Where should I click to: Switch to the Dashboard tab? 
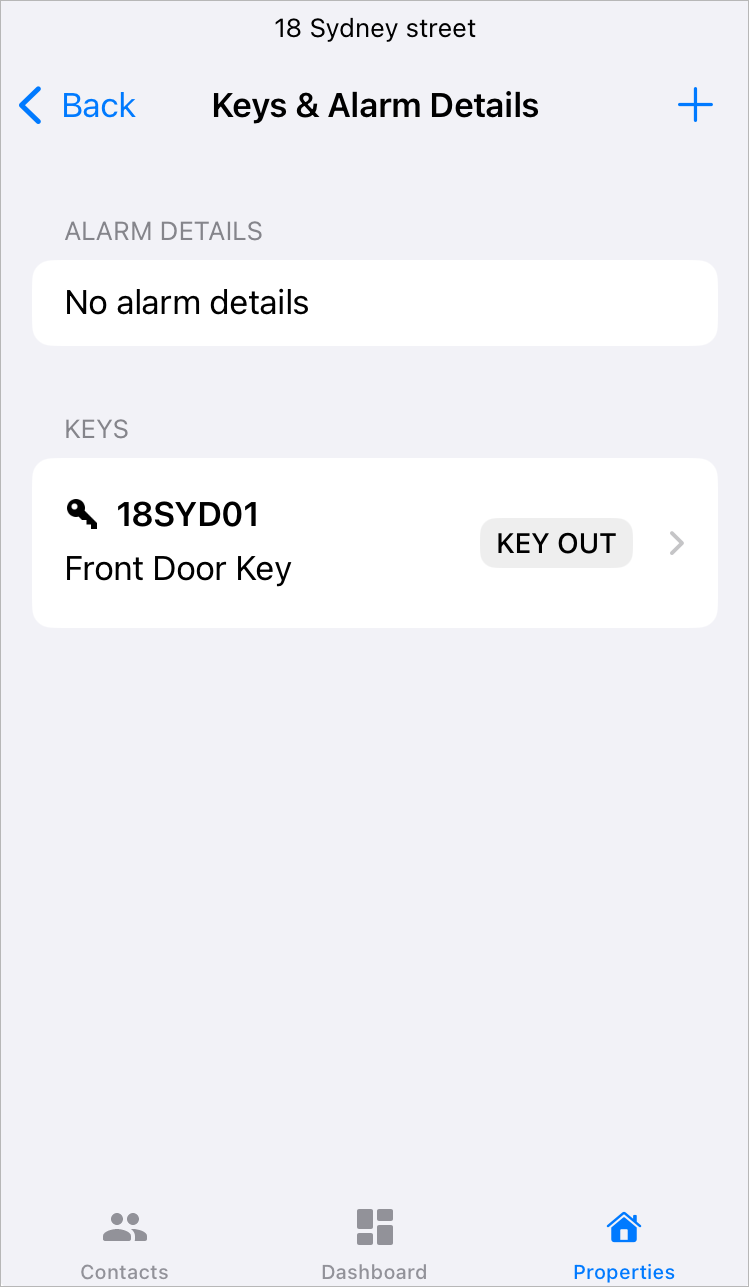point(374,1243)
